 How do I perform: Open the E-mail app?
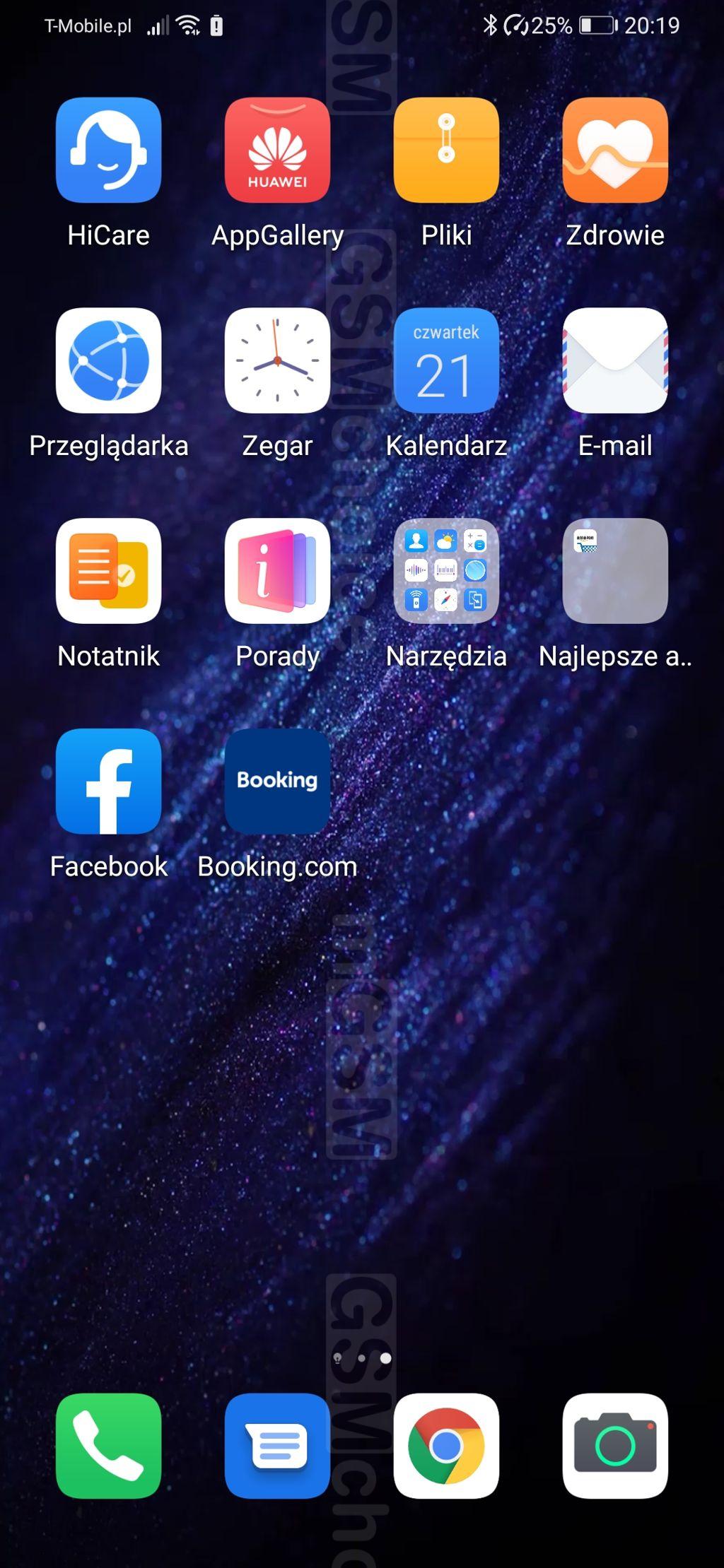click(615, 360)
